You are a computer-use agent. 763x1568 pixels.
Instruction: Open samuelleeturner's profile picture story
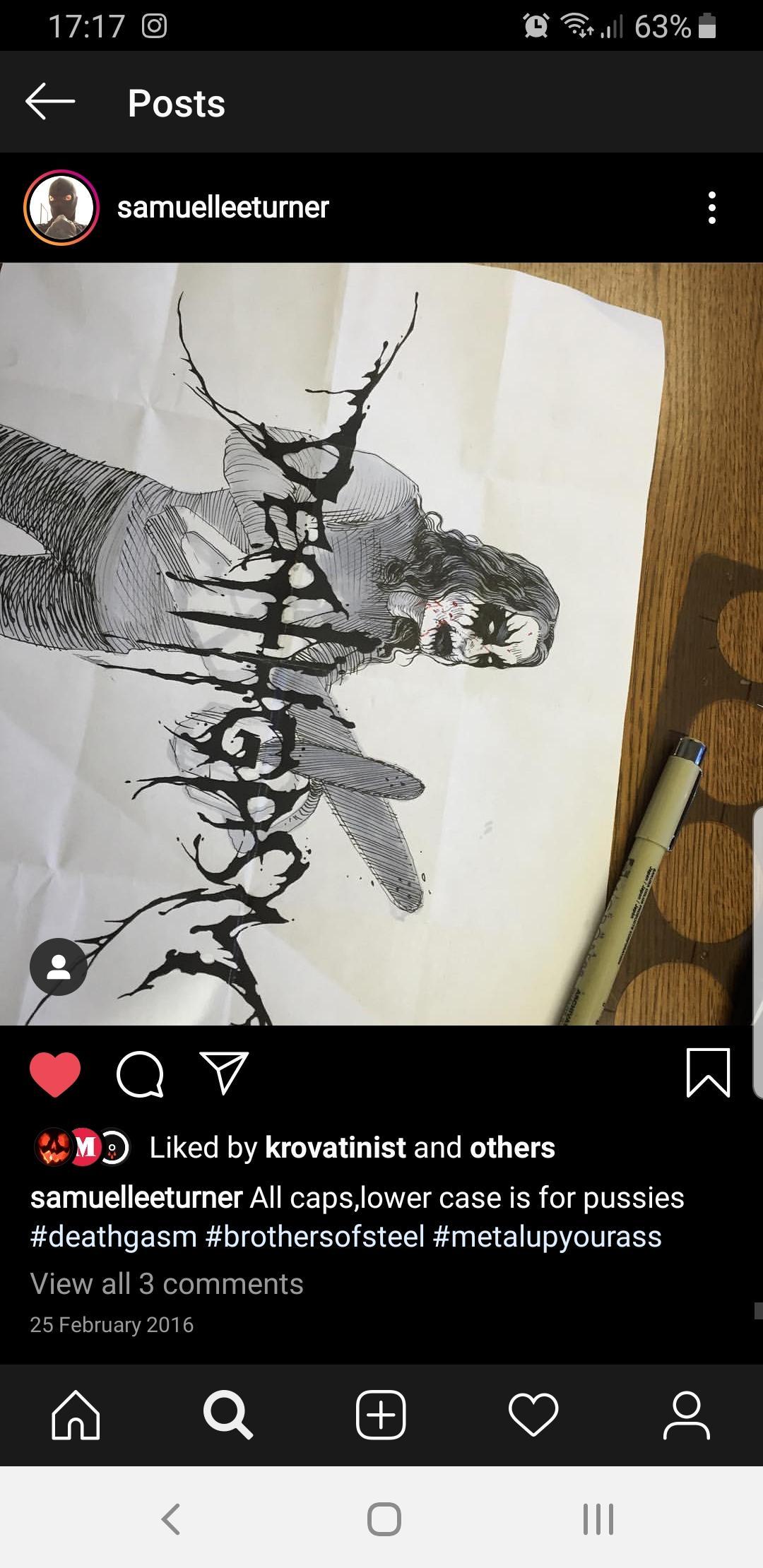61,208
